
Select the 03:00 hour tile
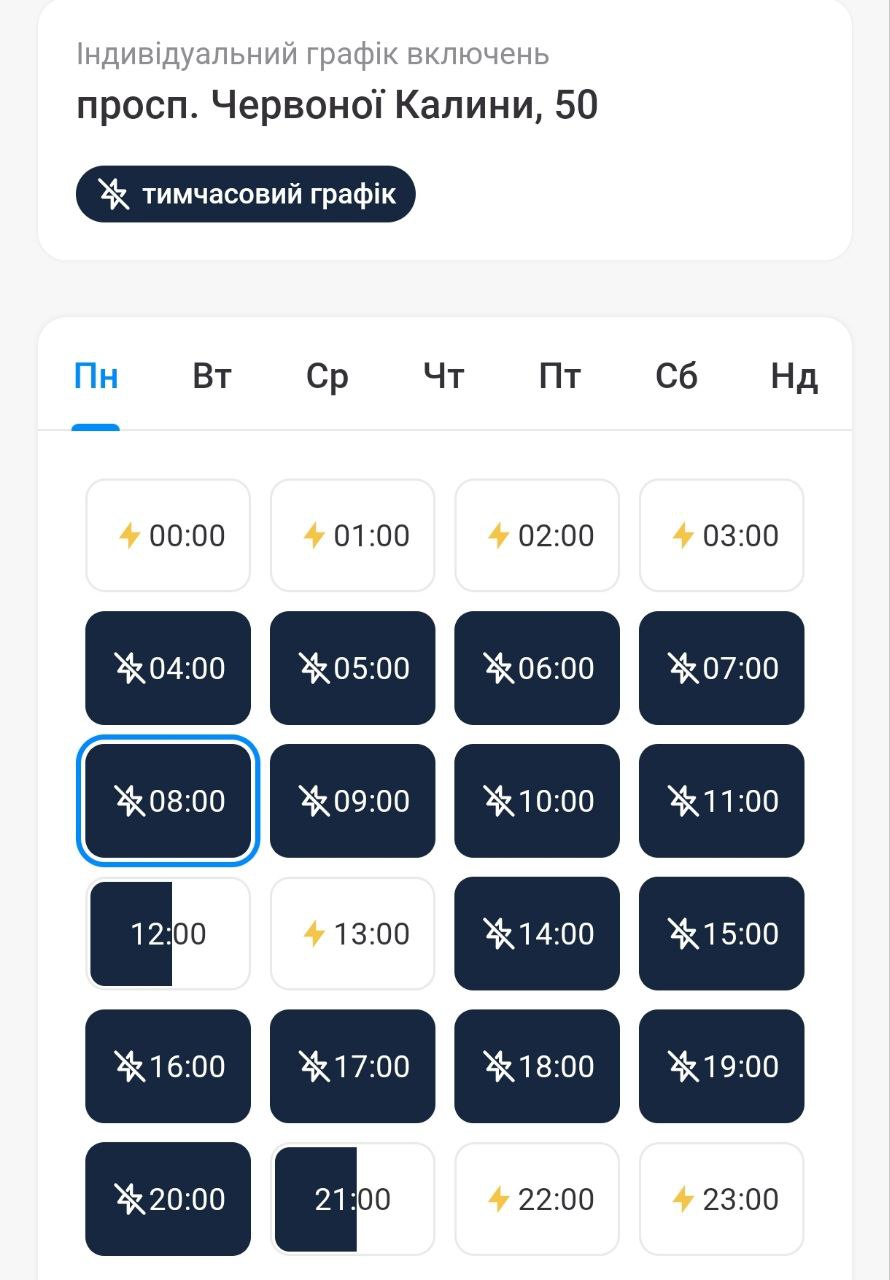pos(722,535)
